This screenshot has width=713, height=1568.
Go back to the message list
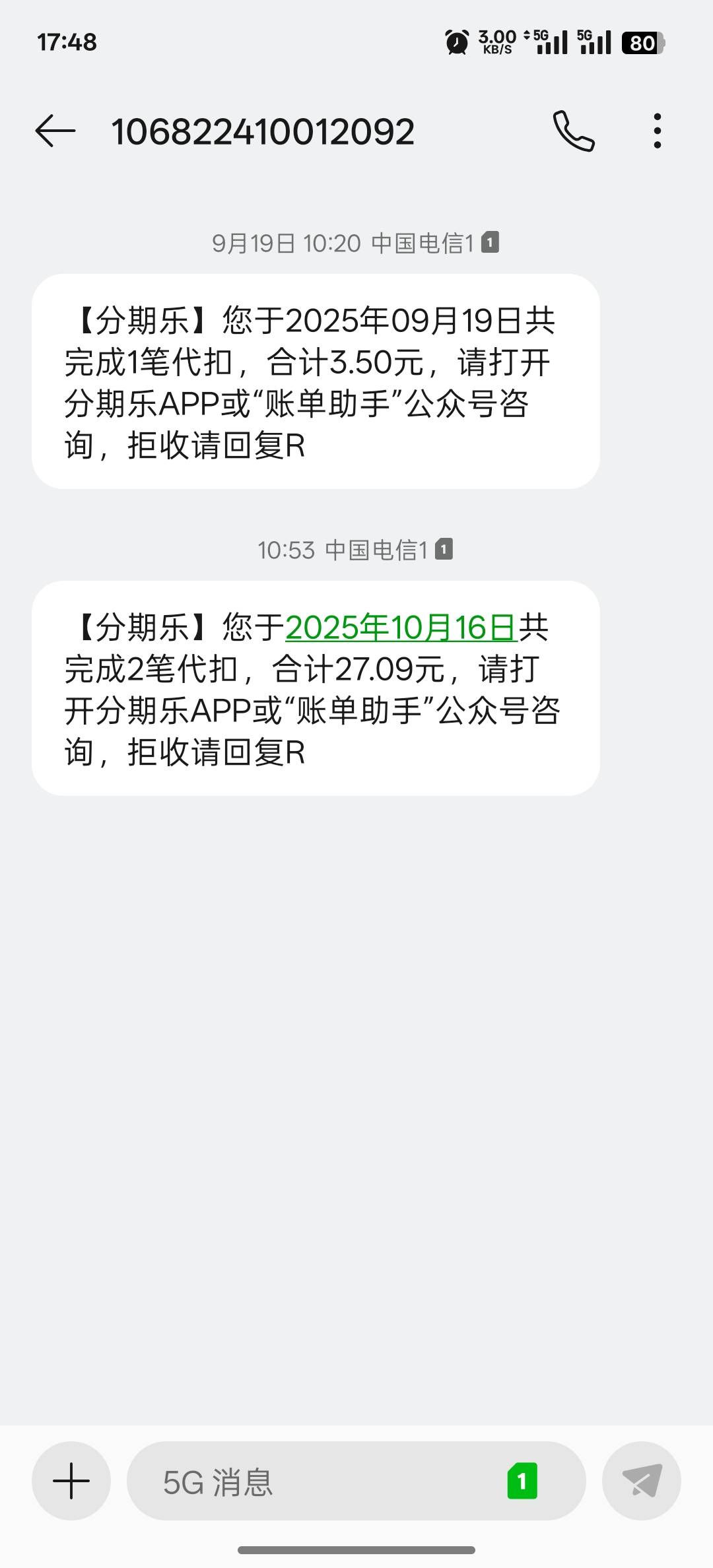tap(55, 131)
